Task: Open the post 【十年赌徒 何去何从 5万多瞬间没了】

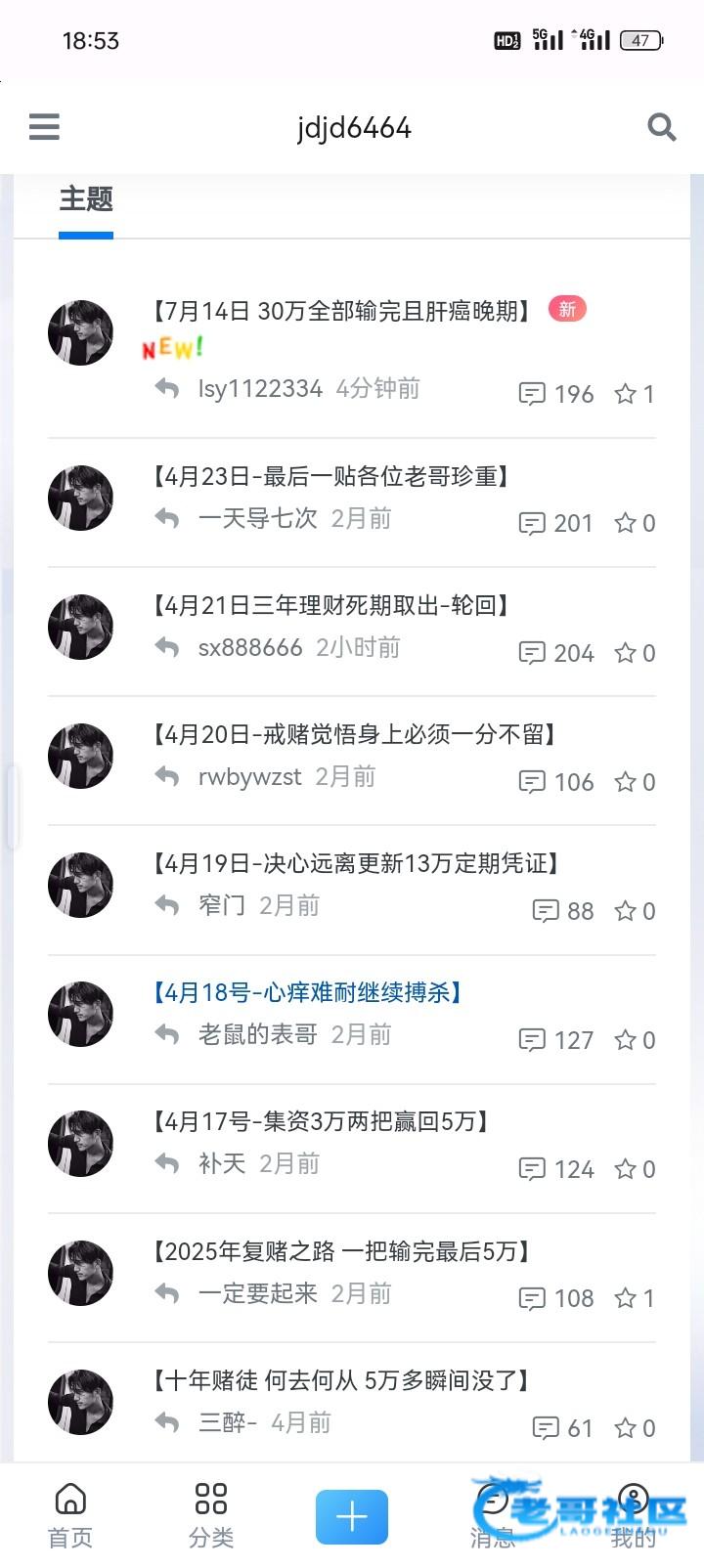Action: click(342, 1381)
